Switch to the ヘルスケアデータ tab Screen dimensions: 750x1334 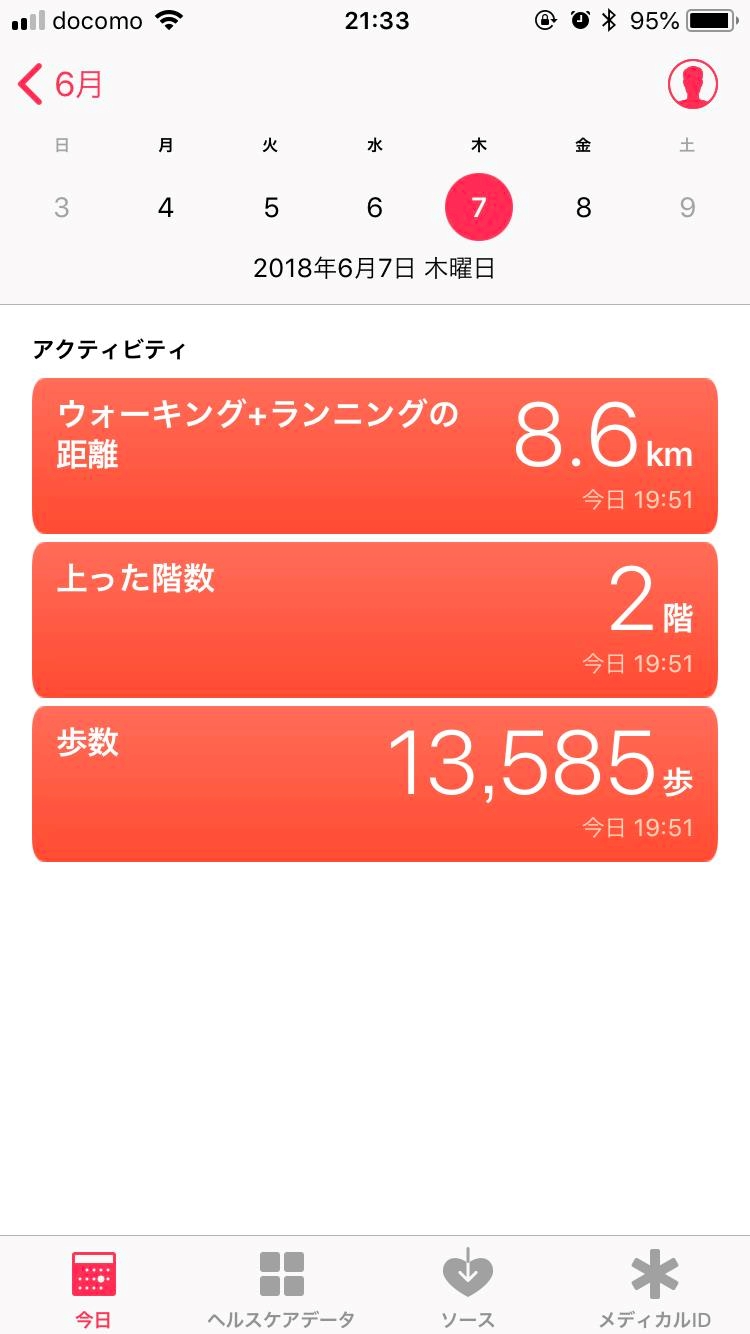coord(281,1288)
